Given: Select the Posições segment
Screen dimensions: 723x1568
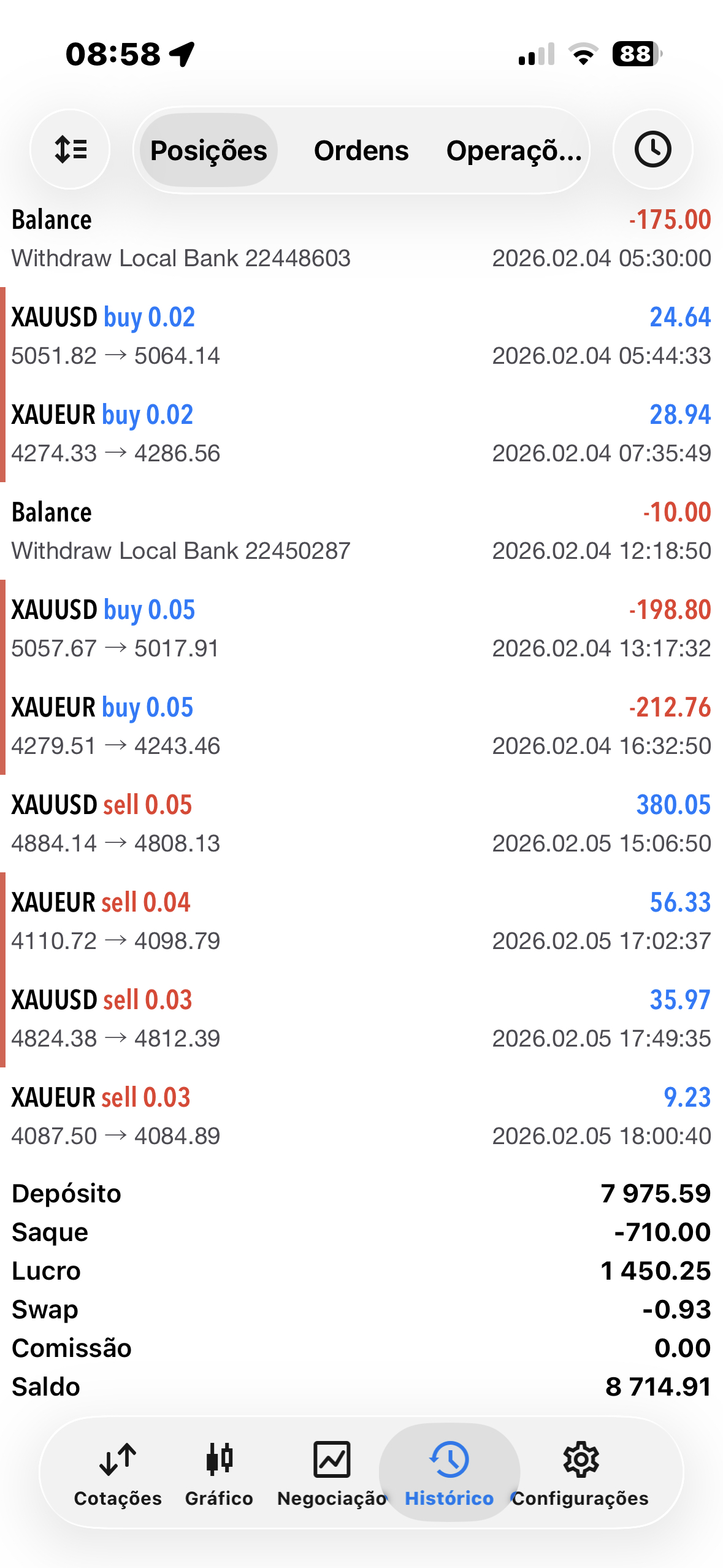Looking at the screenshot, I should [x=208, y=150].
